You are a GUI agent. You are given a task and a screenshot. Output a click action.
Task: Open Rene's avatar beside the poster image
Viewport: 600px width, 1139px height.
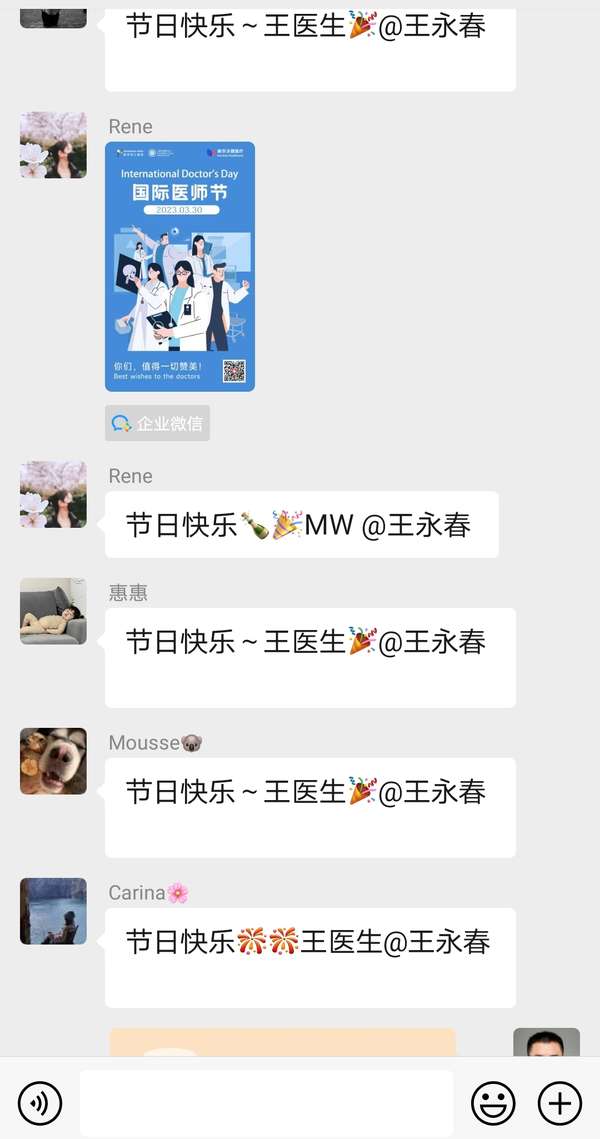click(53, 145)
